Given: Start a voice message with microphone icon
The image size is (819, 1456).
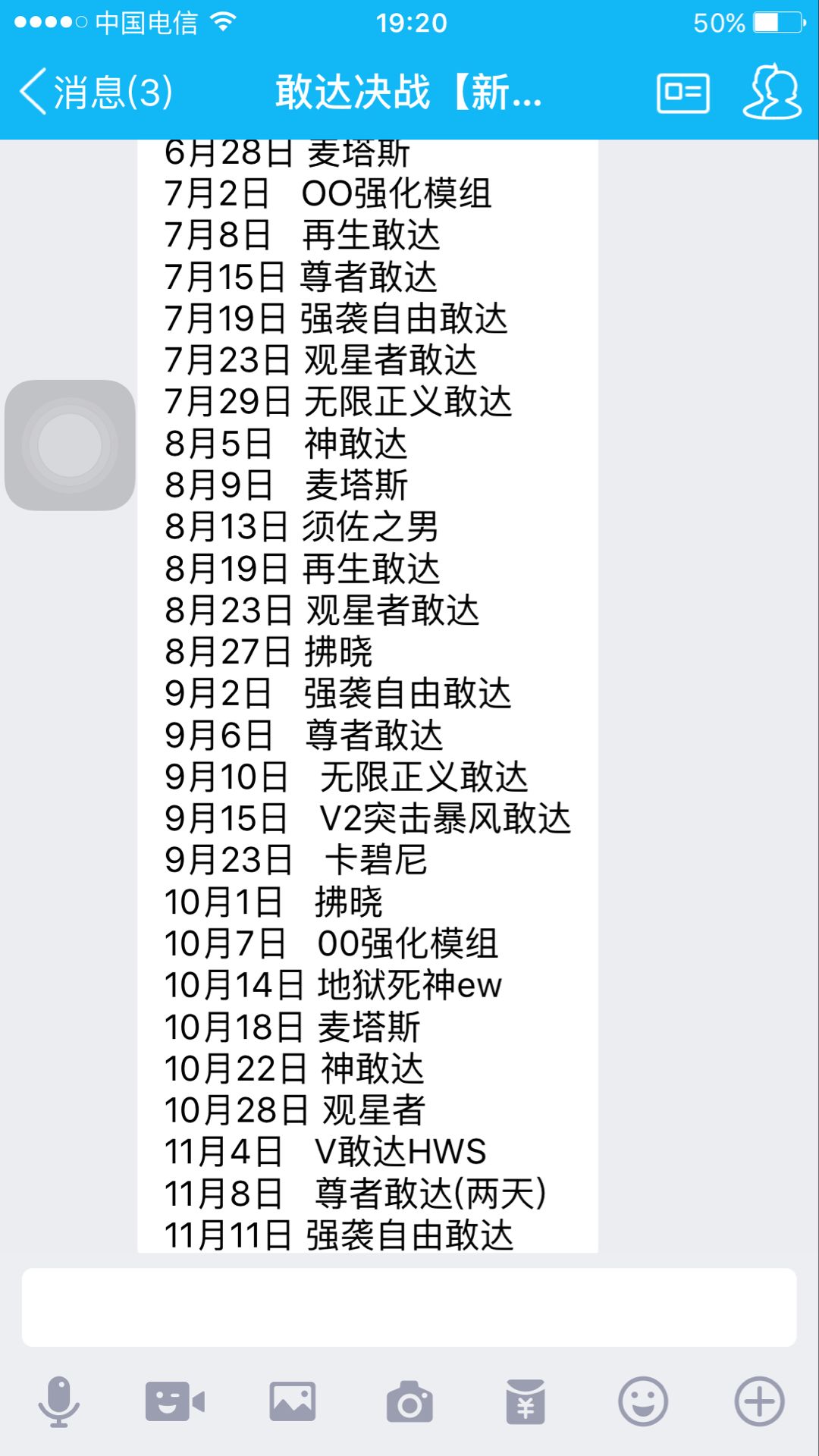Looking at the screenshot, I should [59, 1401].
